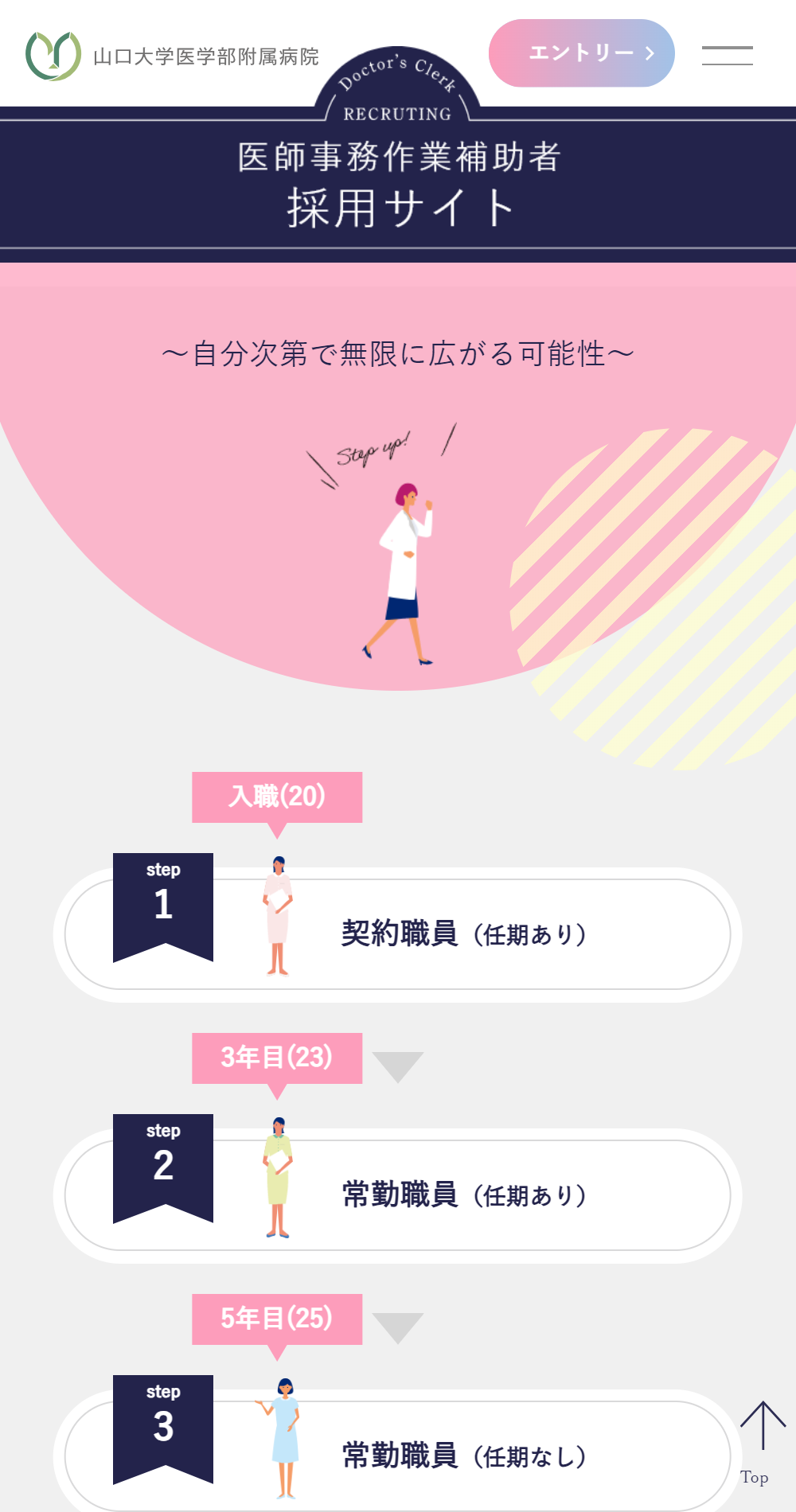Tap the エントリー entry button
Image resolution: width=796 pixels, height=1512 pixels.
[581, 53]
